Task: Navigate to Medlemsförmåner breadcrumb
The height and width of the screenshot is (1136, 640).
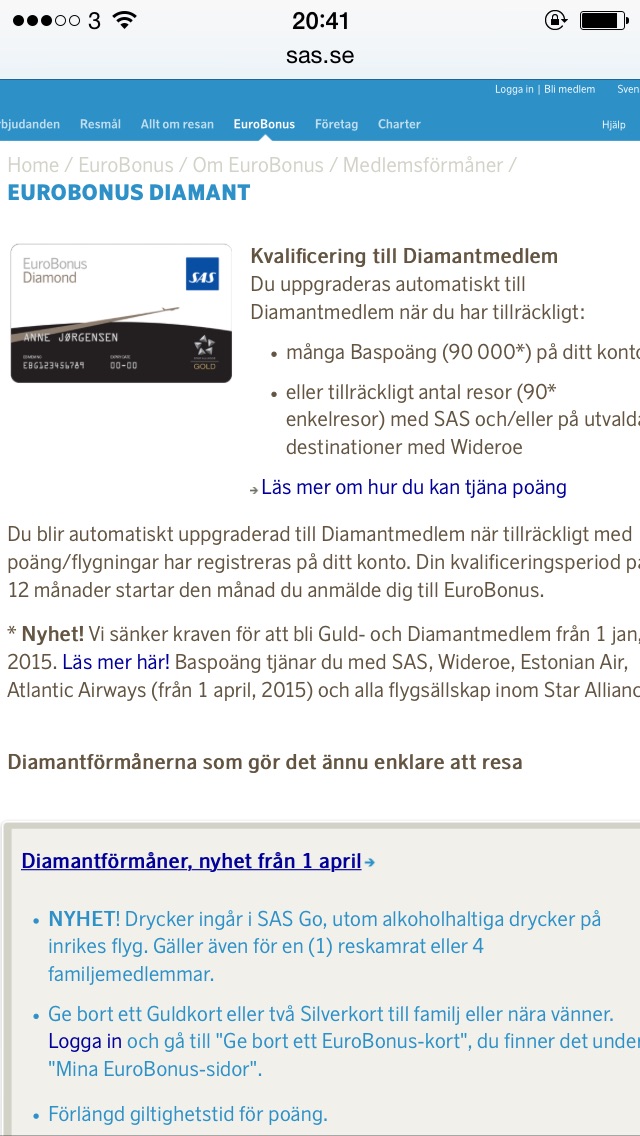Action: pos(424,165)
